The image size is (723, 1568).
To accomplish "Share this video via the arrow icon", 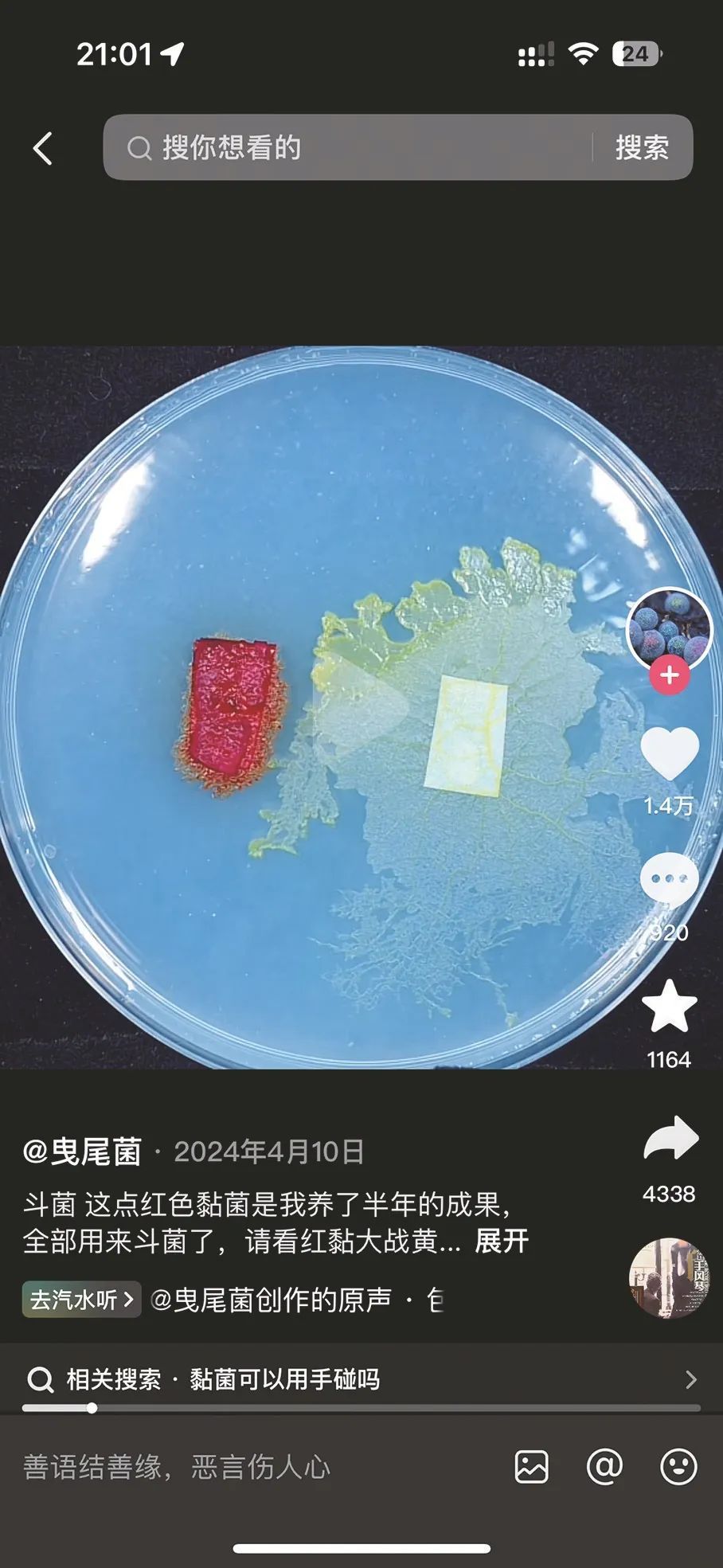I will [x=670, y=1140].
